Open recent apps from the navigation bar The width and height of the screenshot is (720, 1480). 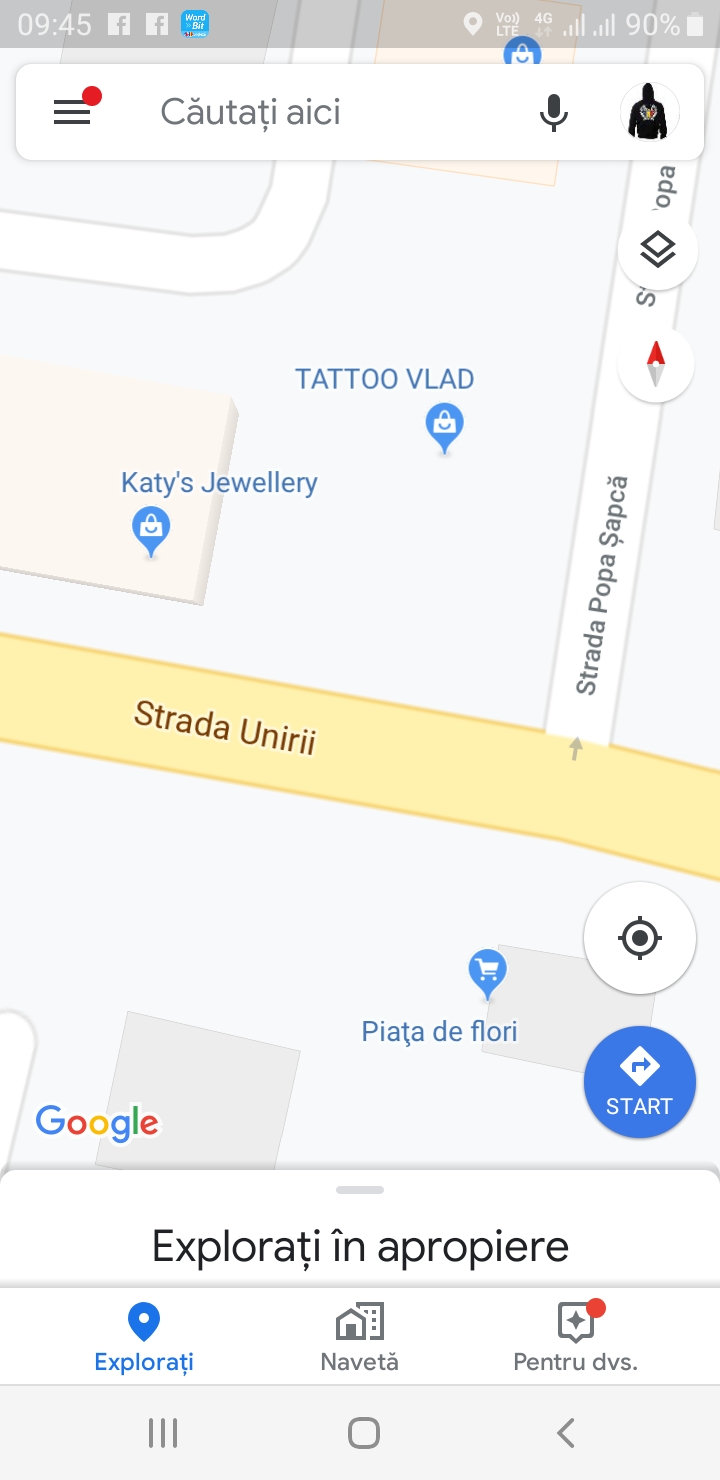(x=162, y=1433)
